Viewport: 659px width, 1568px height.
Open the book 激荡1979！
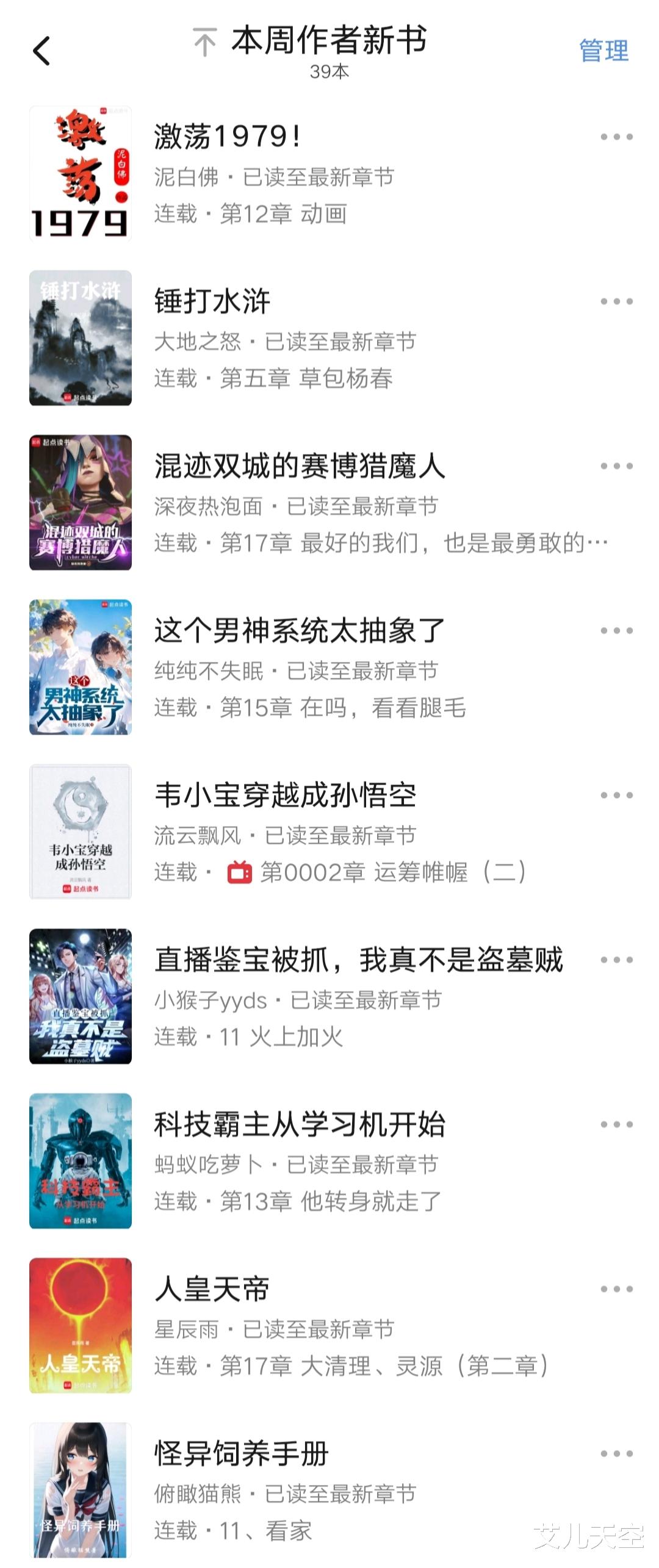click(x=227, y=136)
